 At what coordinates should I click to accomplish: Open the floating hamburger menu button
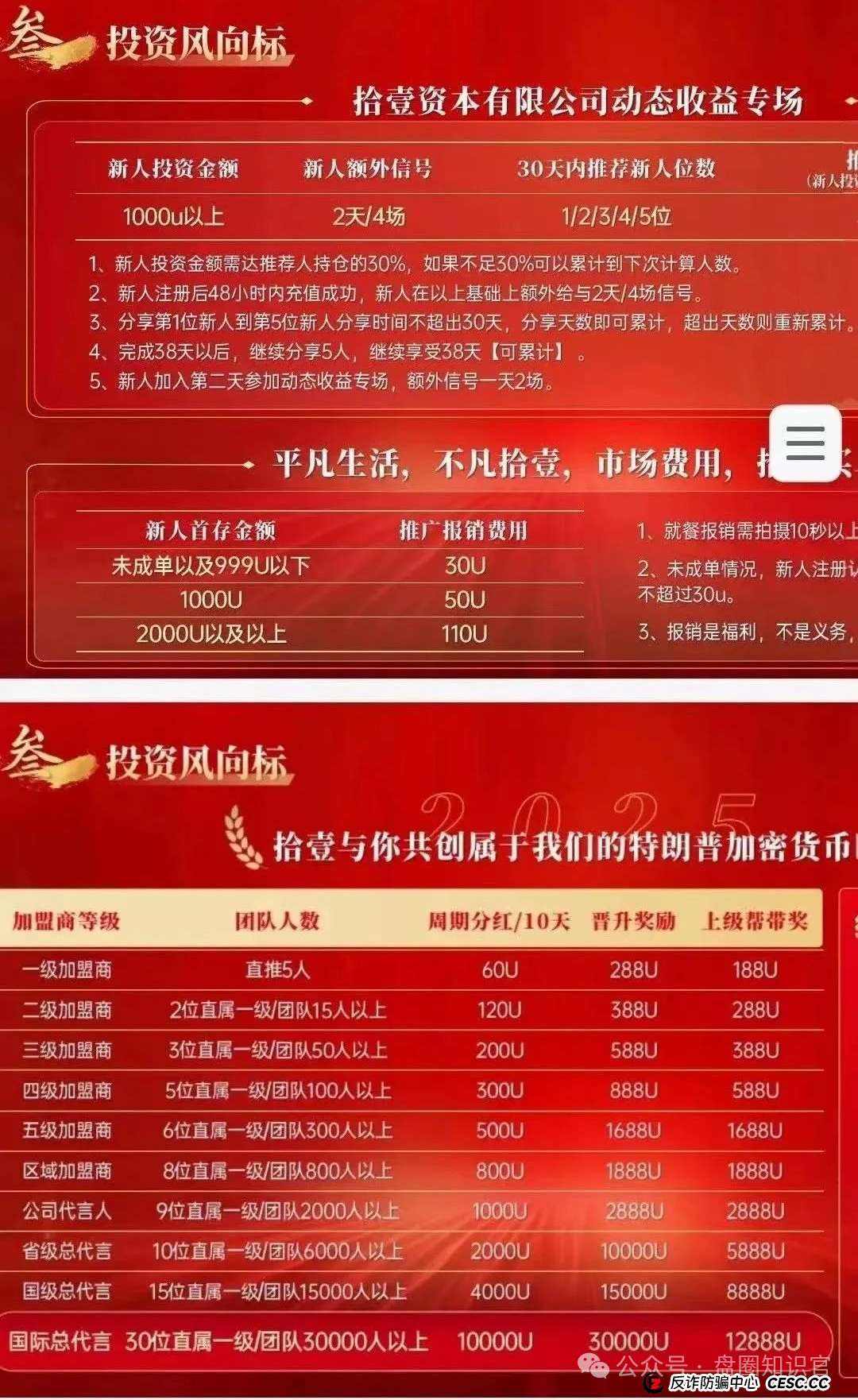click(x=805, y=443)
